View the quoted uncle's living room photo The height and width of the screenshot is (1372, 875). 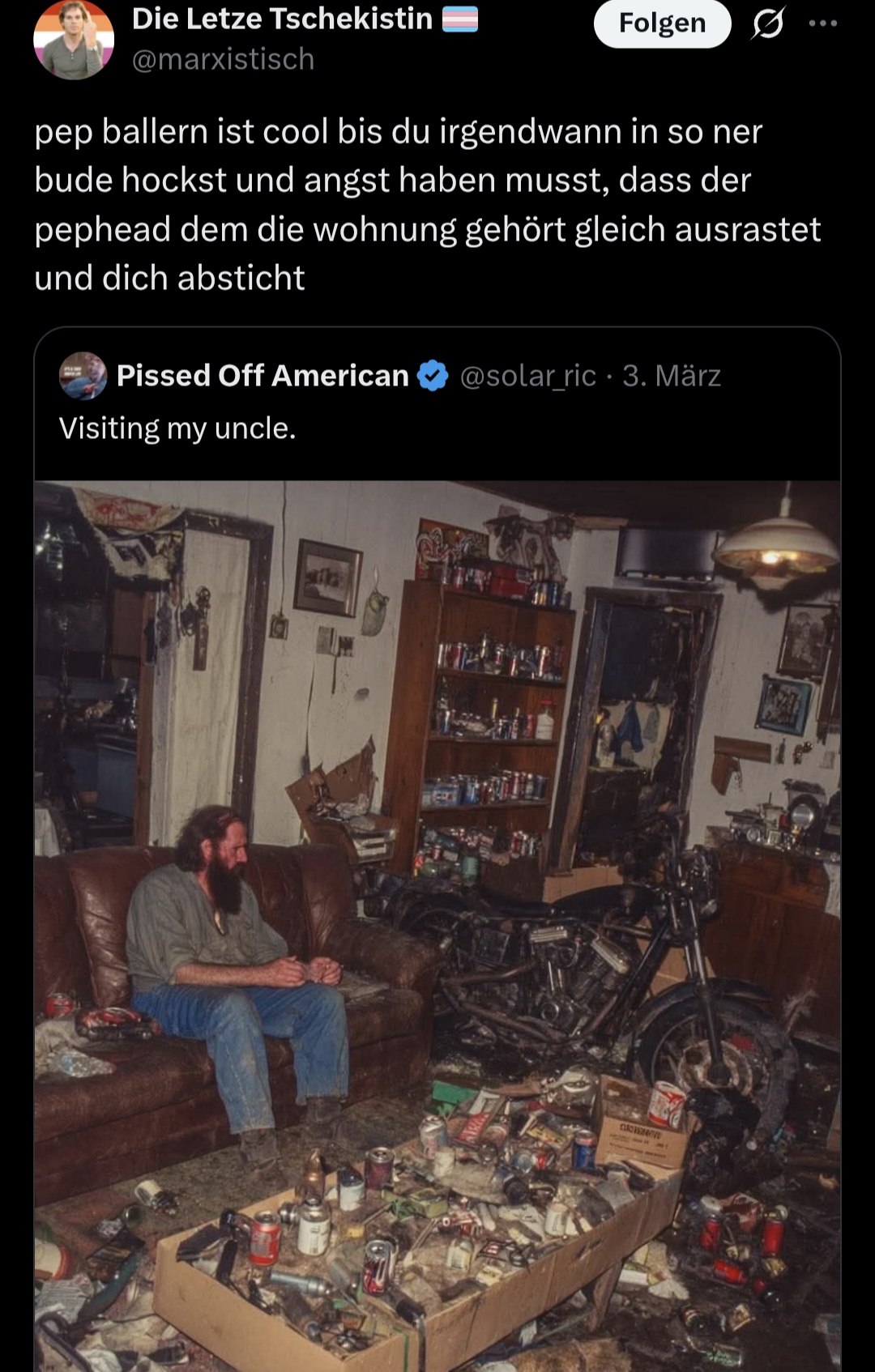pos(437,923)
